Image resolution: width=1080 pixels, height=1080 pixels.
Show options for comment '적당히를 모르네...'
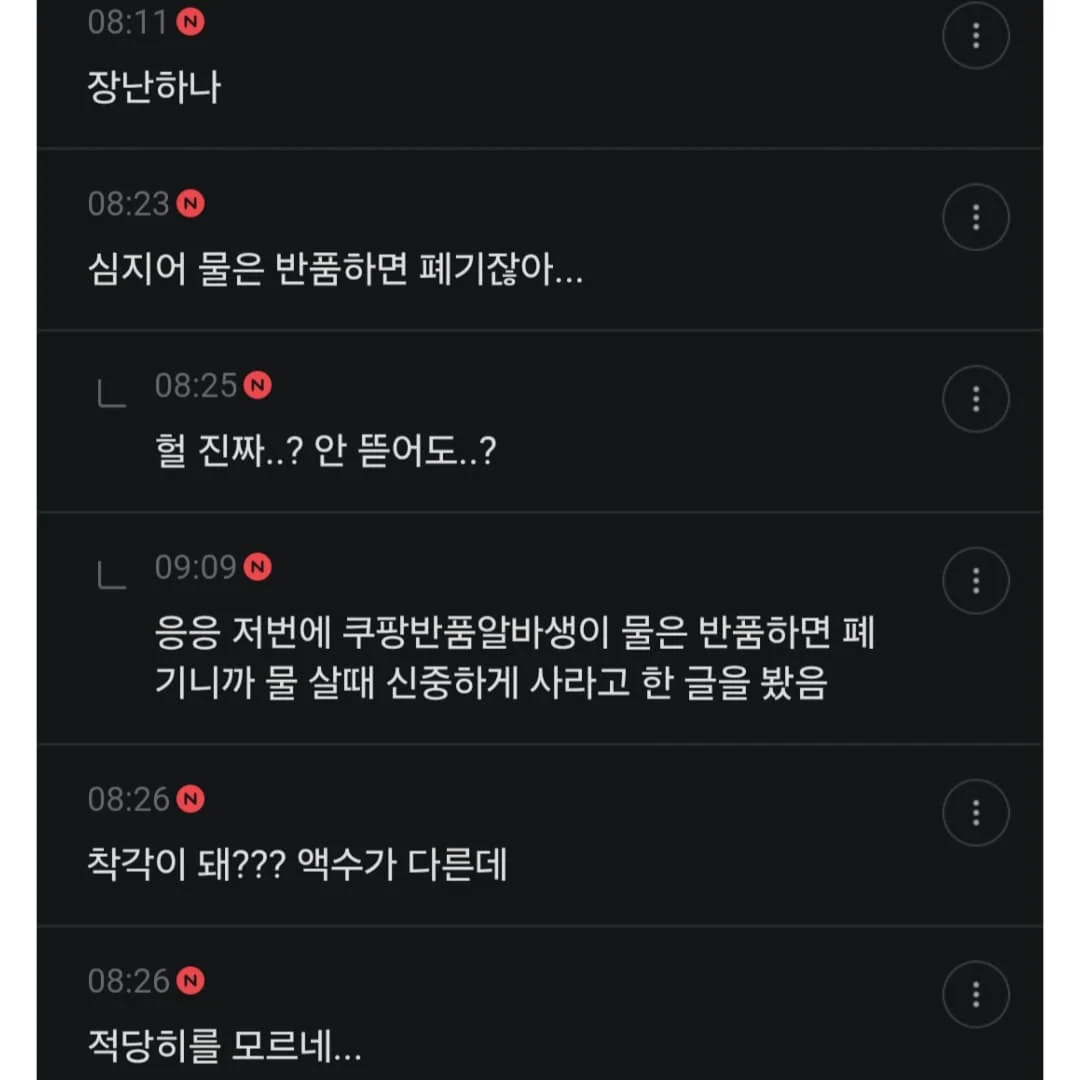(x=975, y=993)
